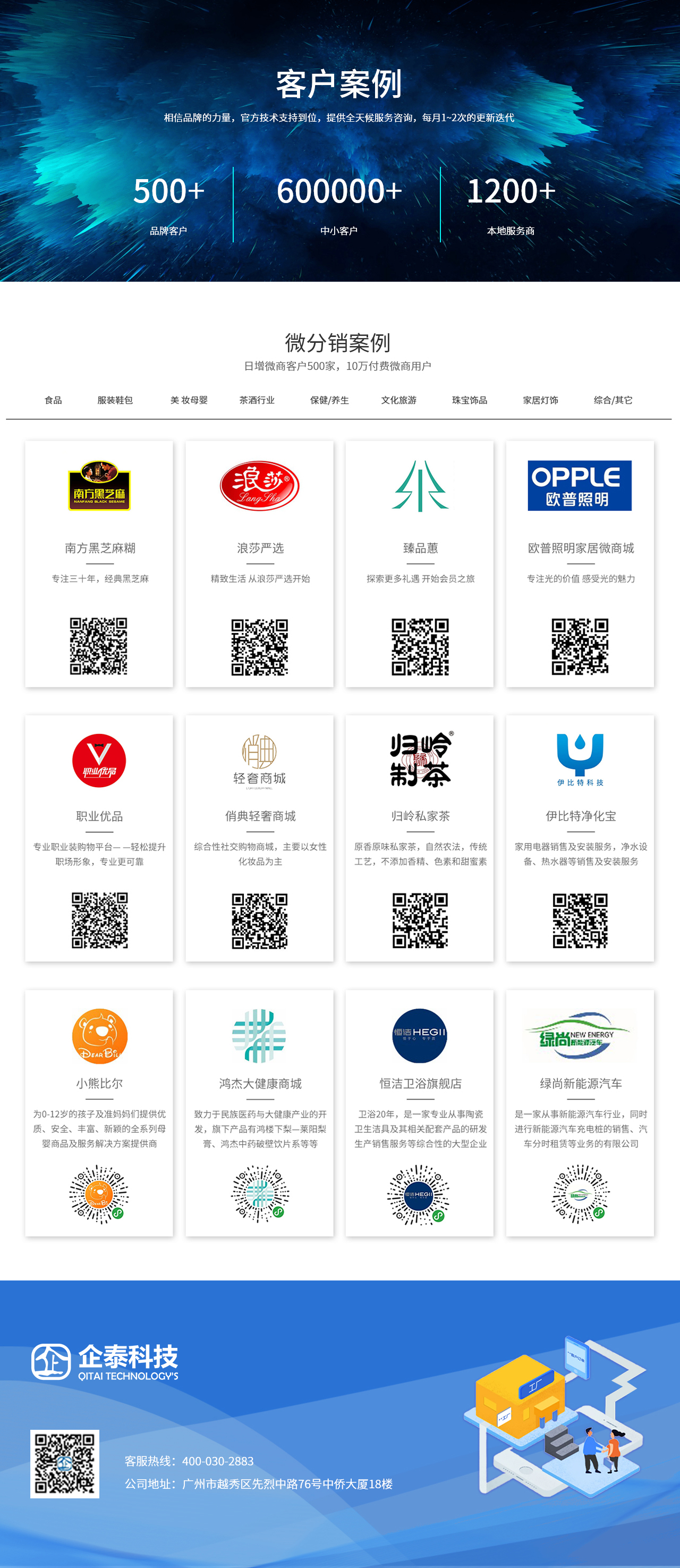This screenshot has height=1568, width=680.
Task: Select the 保健/养生 tab
Action: pyautogui.click(x=329, y=400)
